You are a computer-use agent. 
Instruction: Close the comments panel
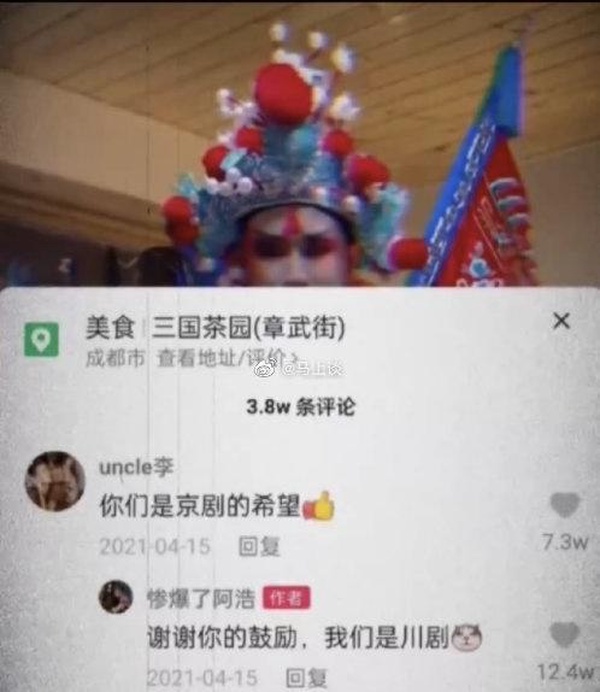562,322
